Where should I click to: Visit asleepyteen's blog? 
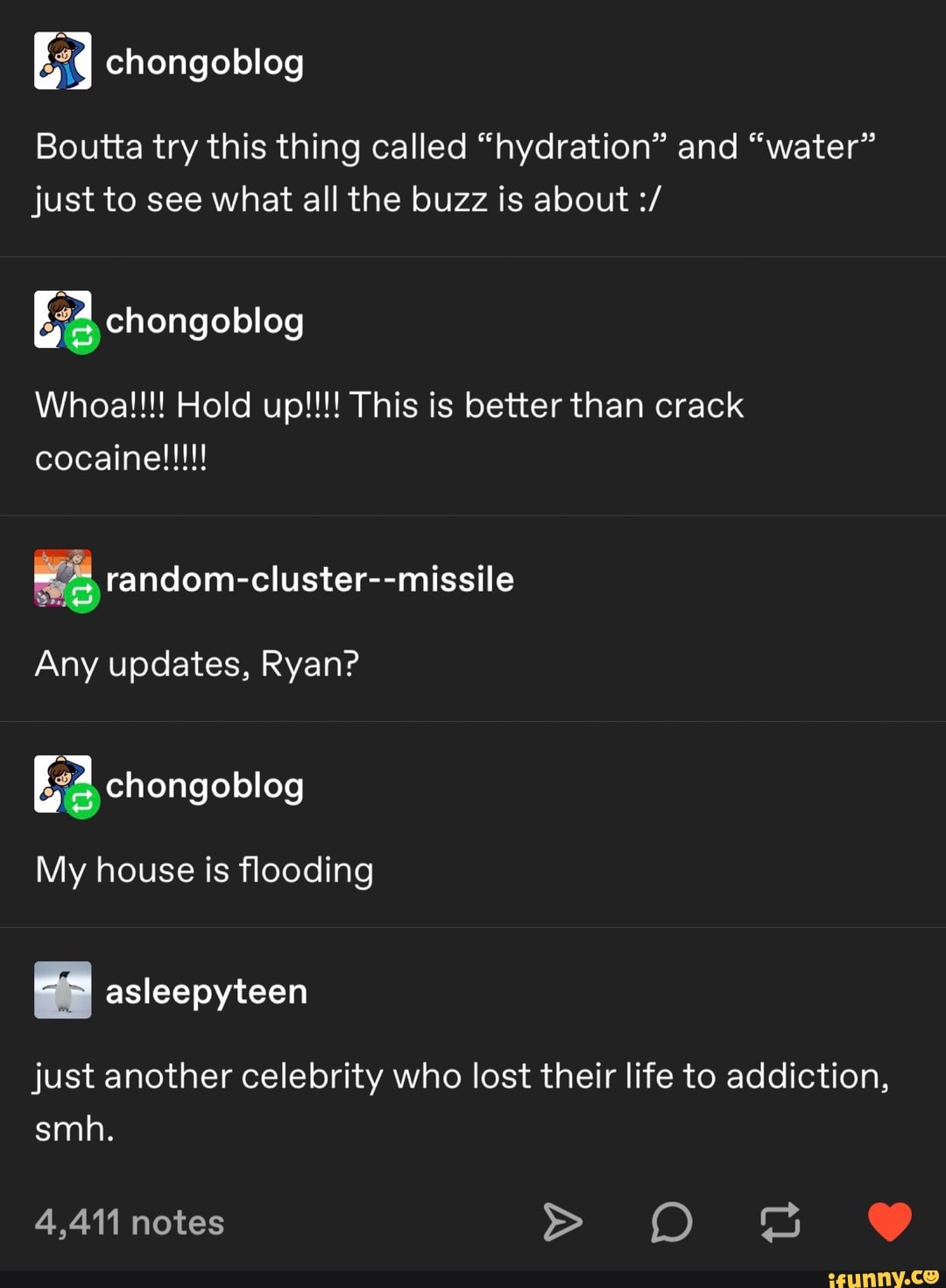point(206,991)
